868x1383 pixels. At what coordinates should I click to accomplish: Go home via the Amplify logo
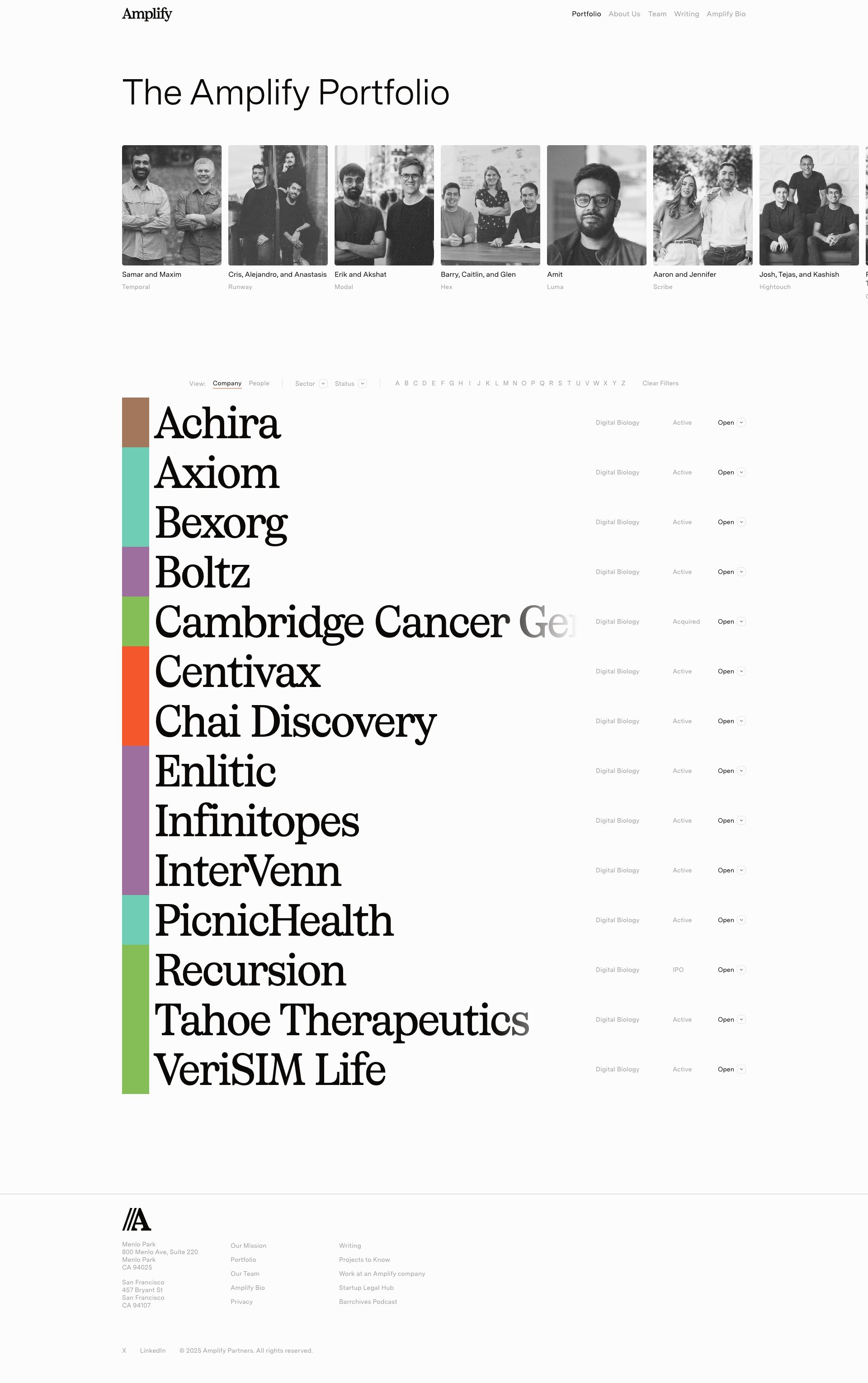point(147,14)
